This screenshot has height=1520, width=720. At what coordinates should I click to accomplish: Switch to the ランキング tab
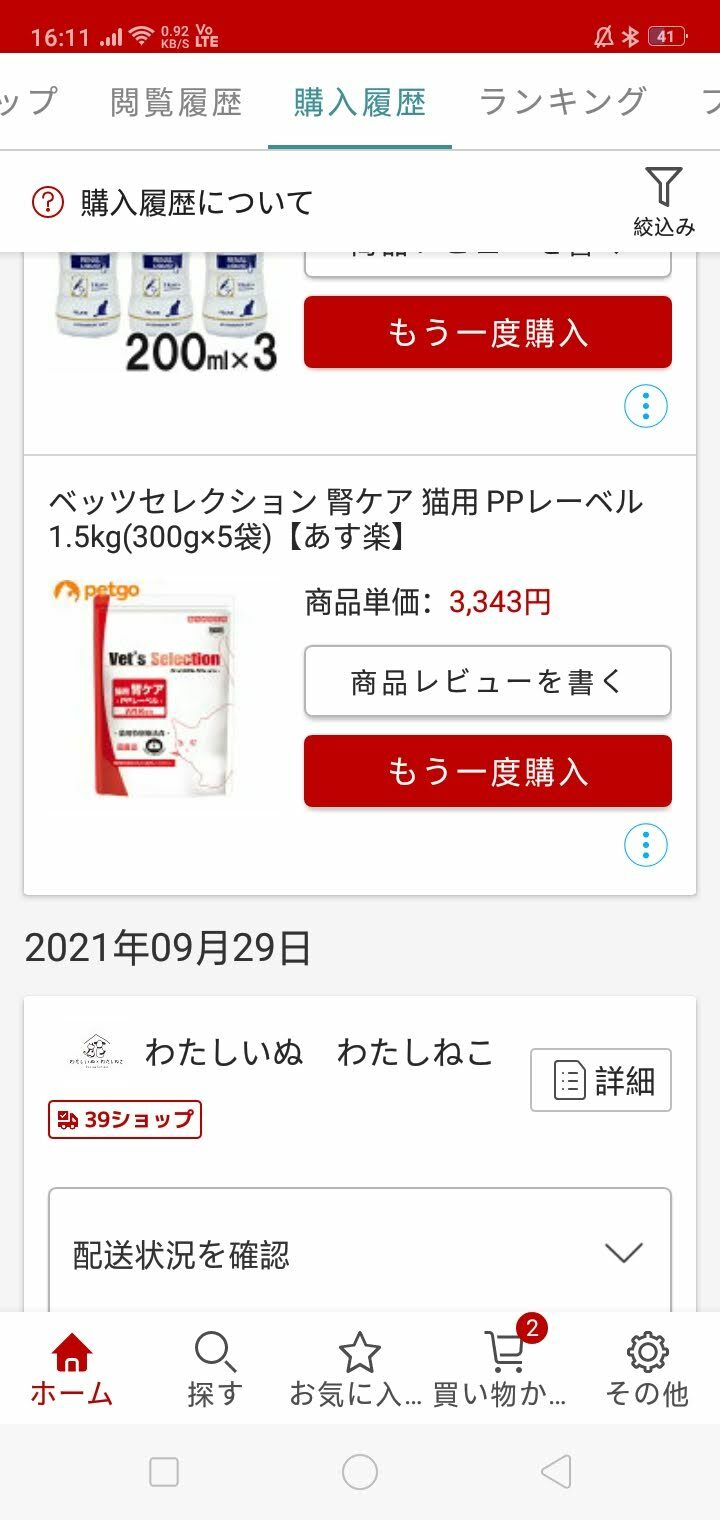(x=563, y=102)
